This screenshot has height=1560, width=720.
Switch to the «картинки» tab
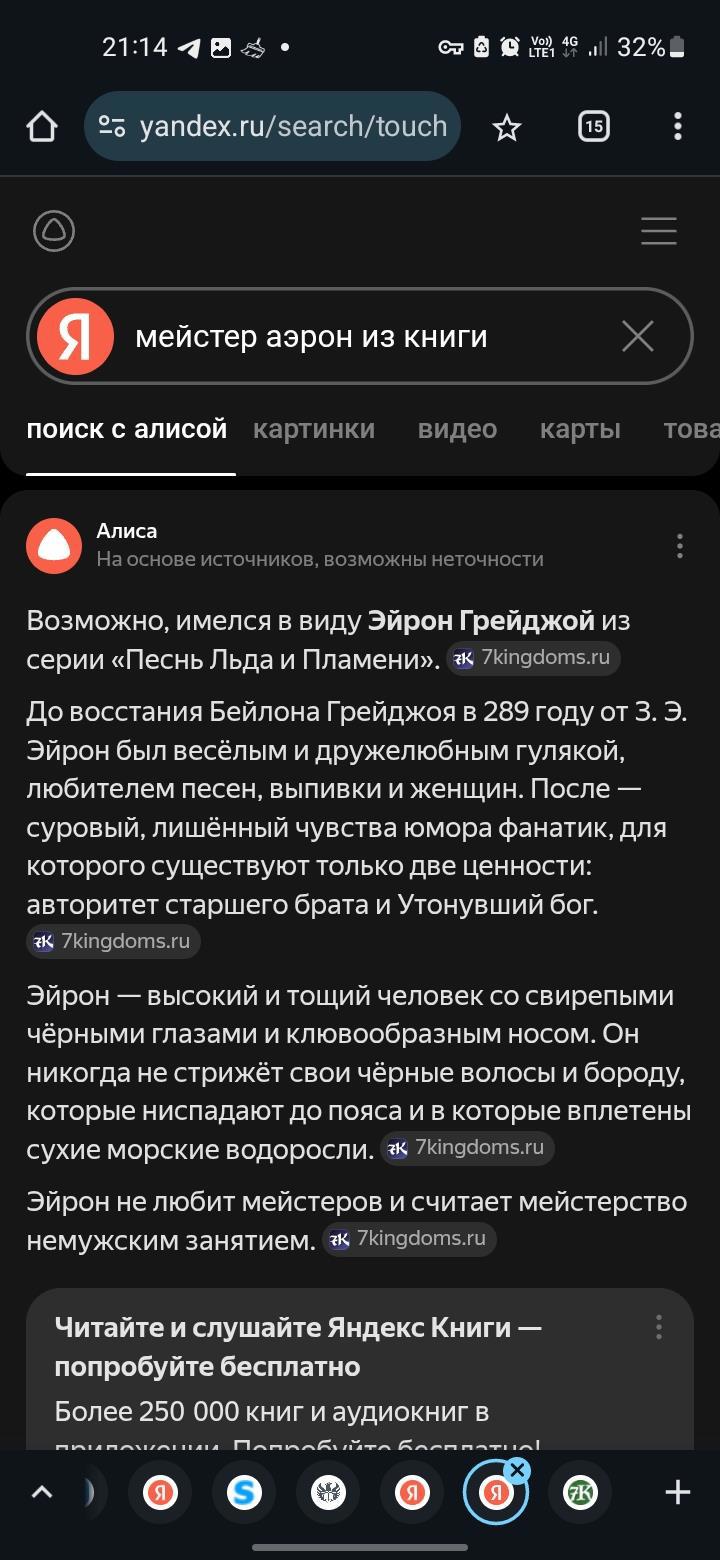(x=314, y=429)
